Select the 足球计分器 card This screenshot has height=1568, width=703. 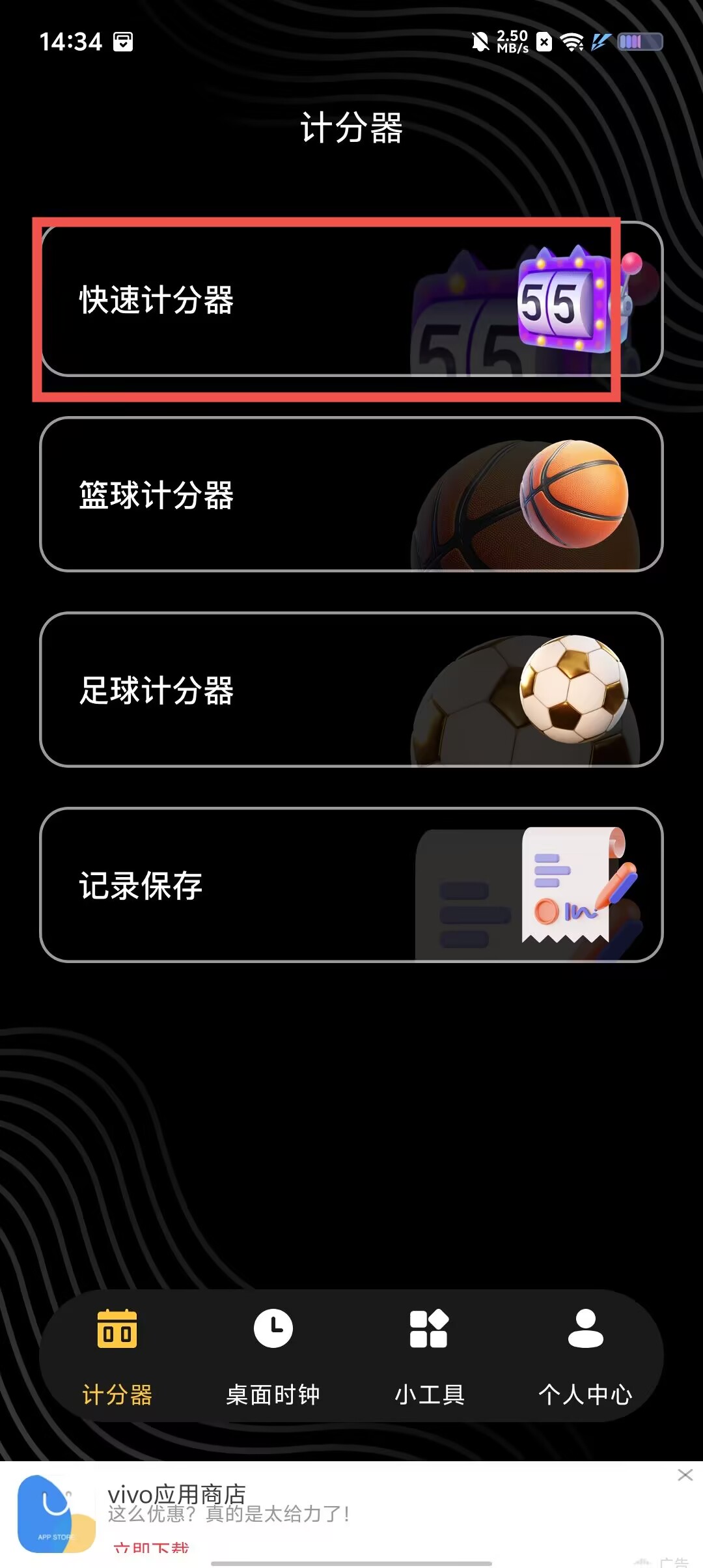(x=351, y=690)
